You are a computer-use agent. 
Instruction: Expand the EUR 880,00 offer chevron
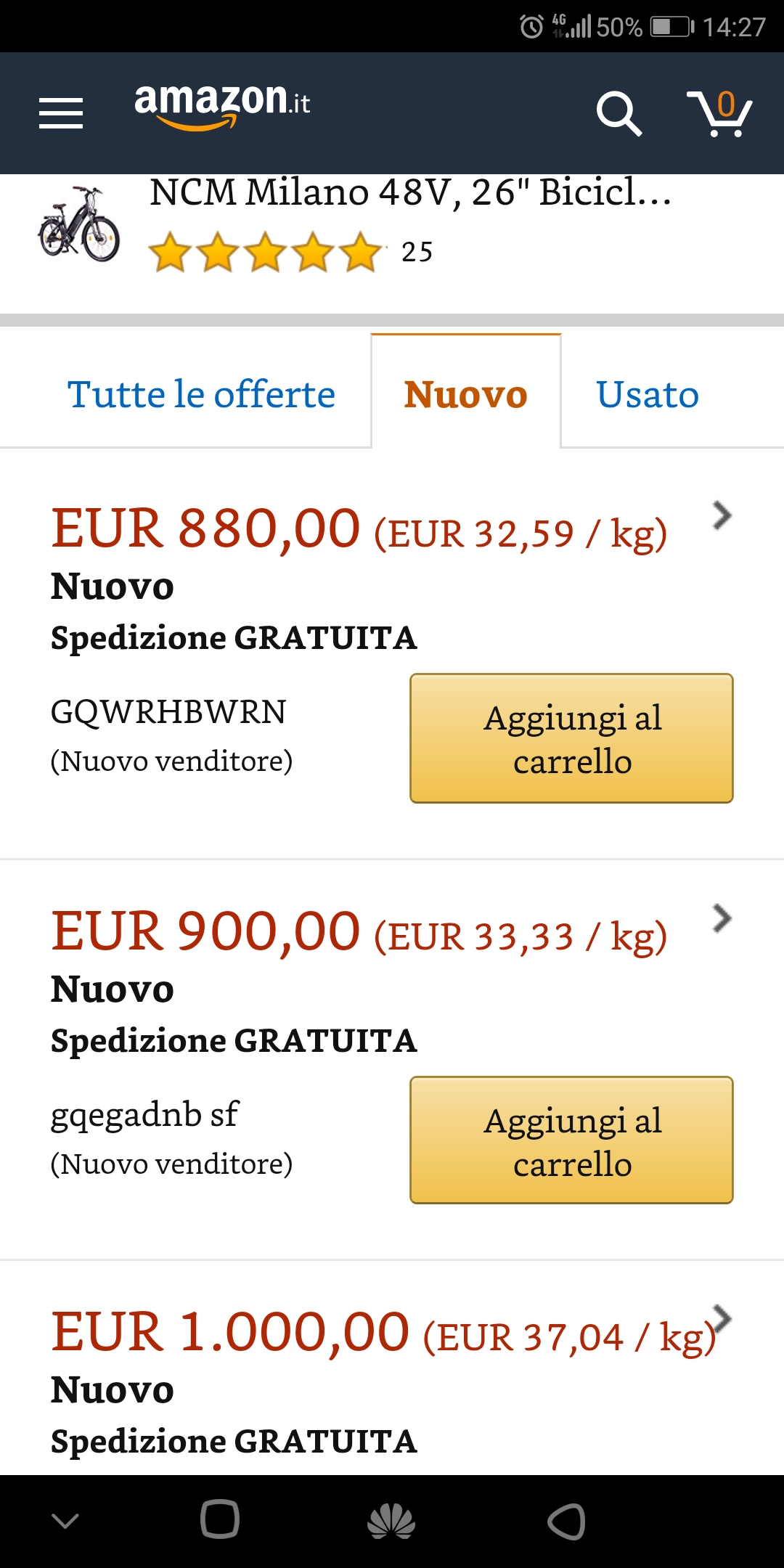tap(722, 515)
